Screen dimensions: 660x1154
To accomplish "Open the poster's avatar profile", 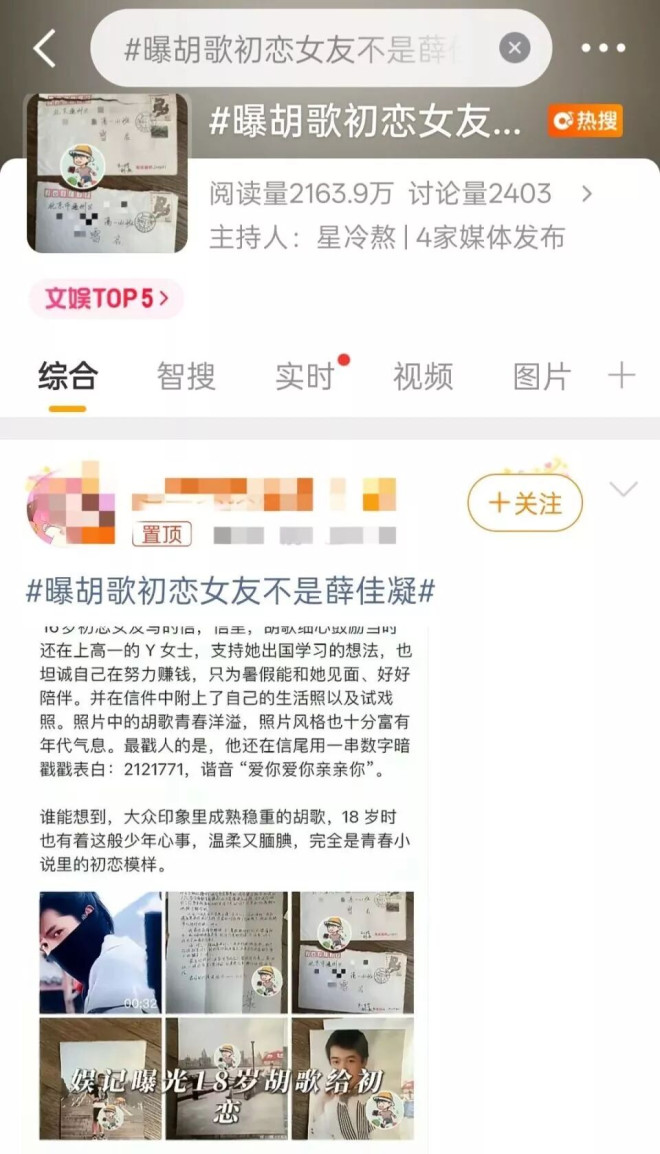I will 70,504.
